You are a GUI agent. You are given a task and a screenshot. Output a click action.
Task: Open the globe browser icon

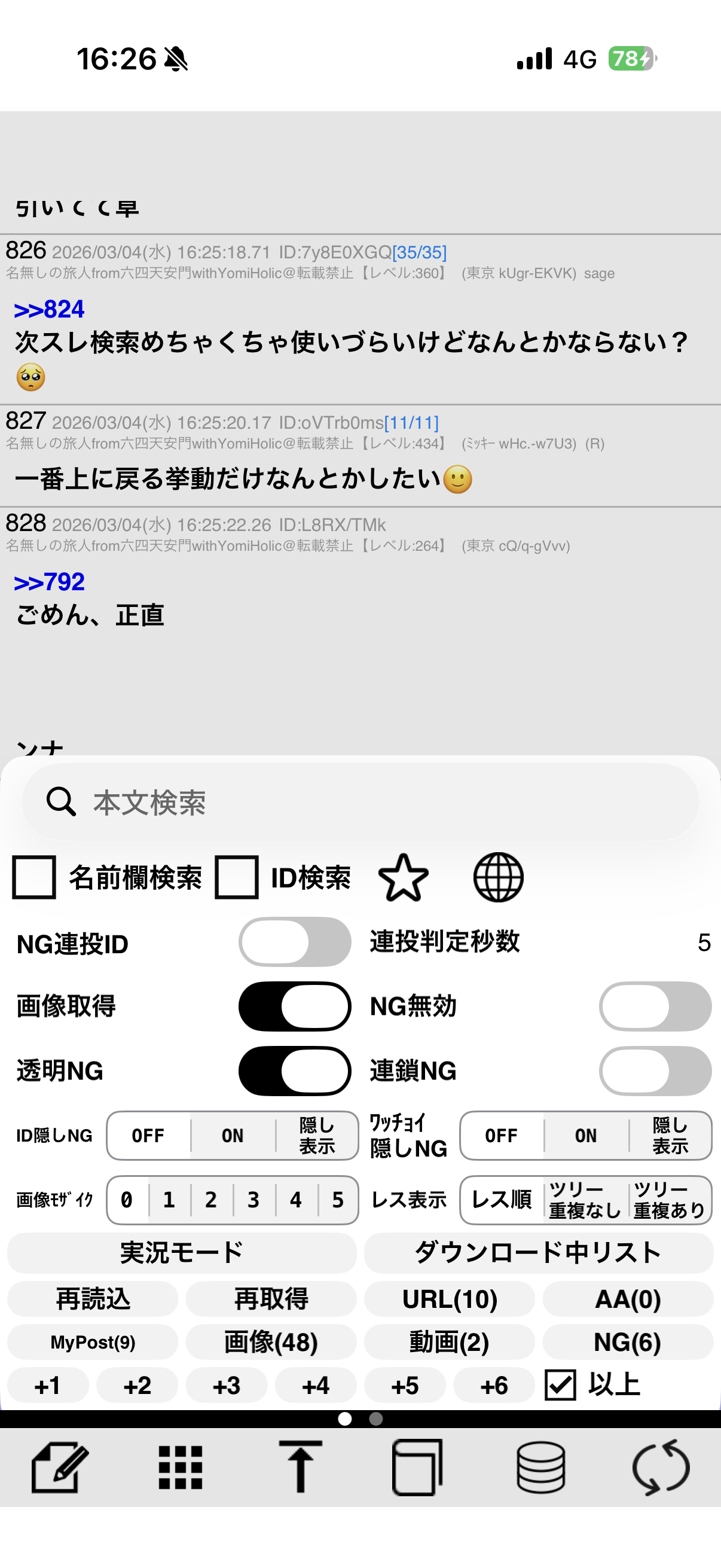tap(499, 877)
